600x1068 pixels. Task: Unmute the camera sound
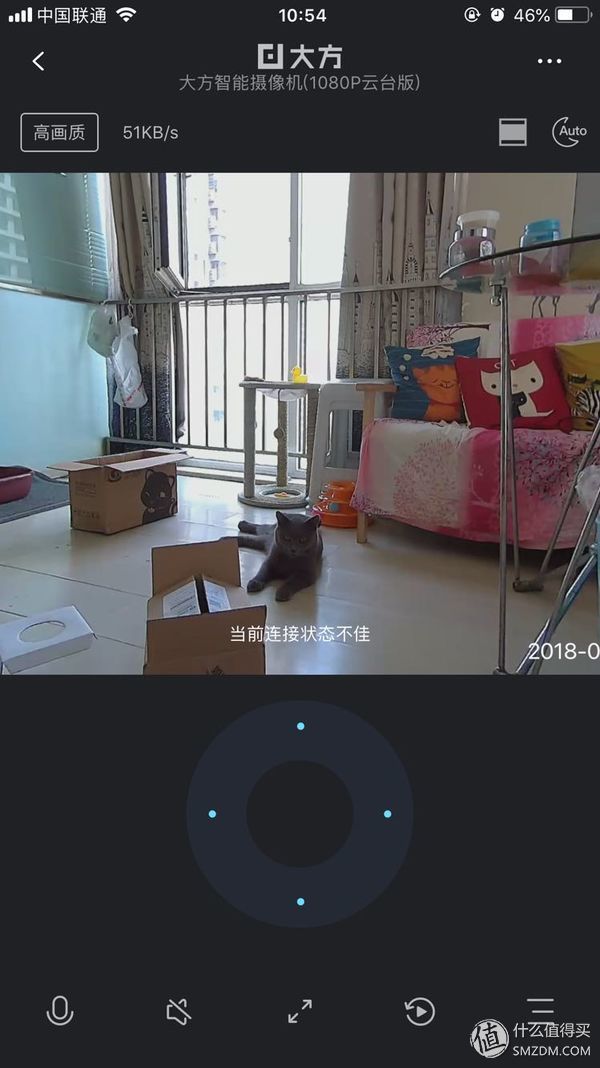click(179, 1011)
